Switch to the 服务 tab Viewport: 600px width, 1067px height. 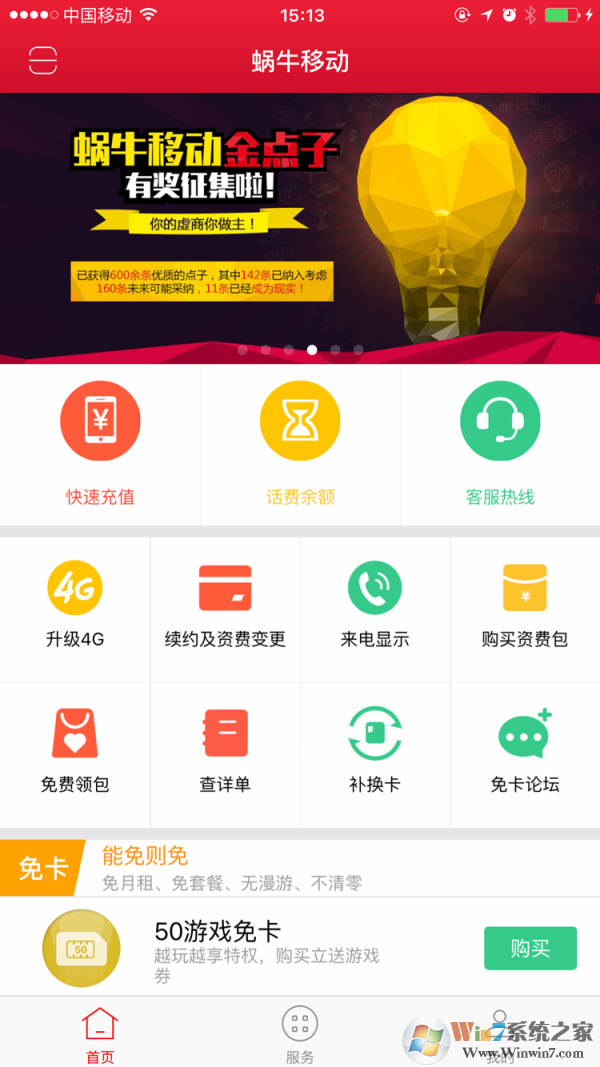300,1034
